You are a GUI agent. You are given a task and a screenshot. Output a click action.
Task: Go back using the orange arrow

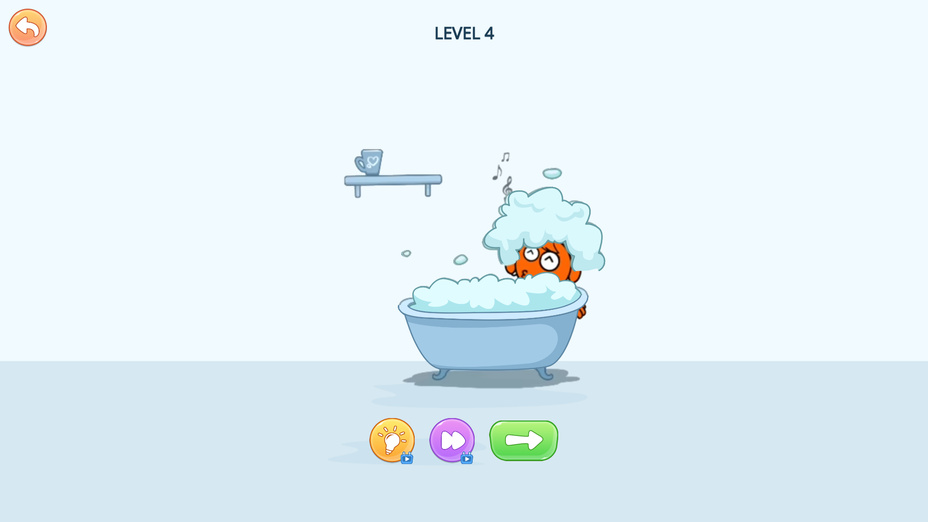[28, 28]
